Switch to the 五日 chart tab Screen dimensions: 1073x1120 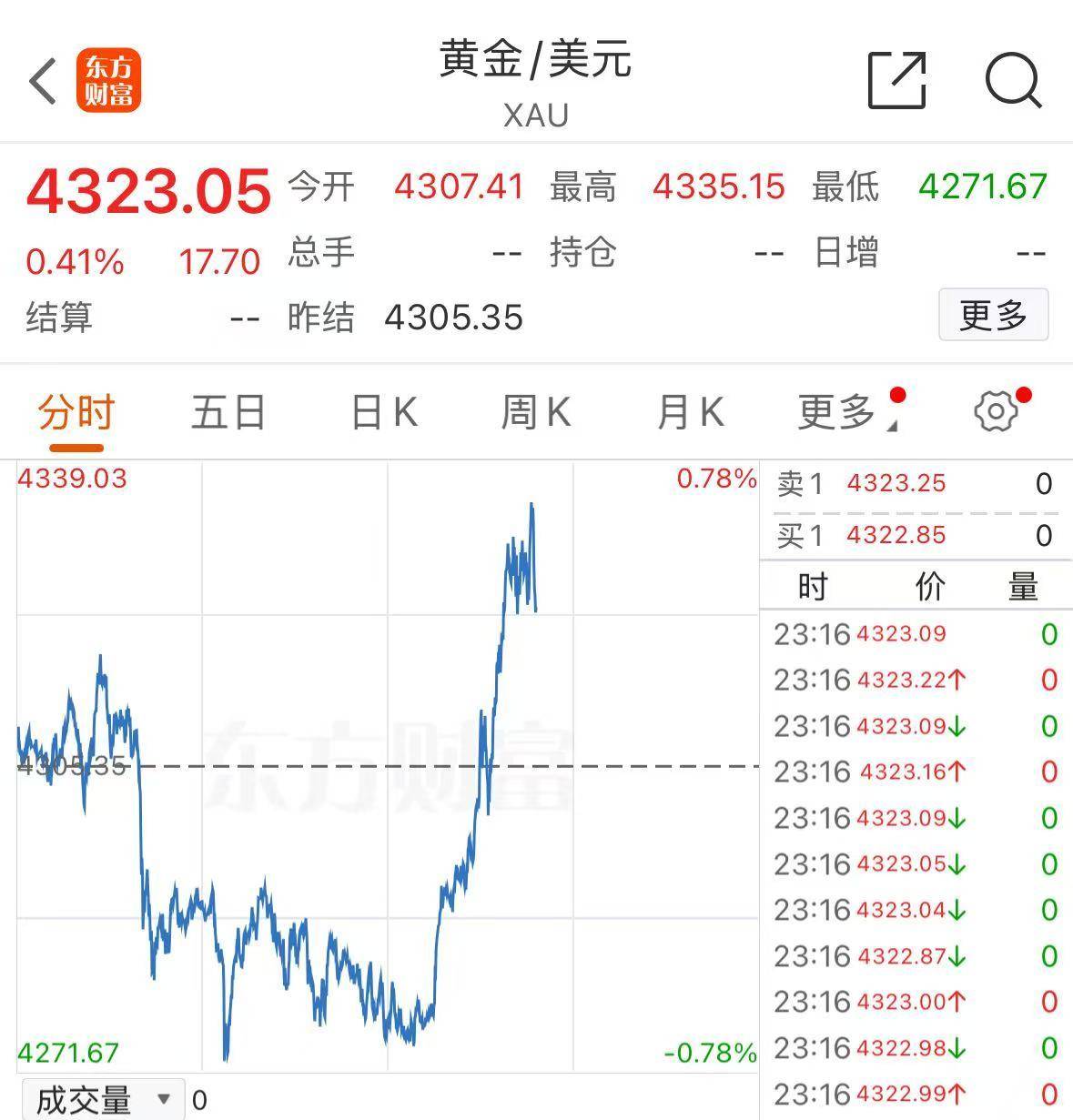click(x=228, y=412)
